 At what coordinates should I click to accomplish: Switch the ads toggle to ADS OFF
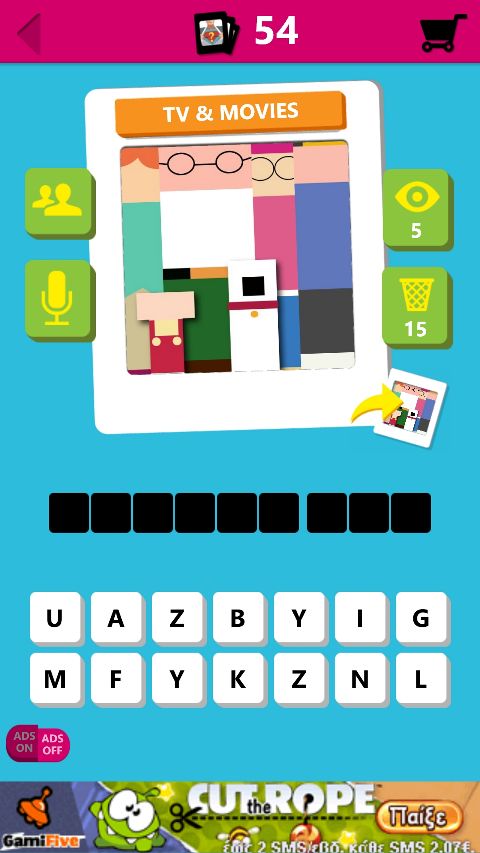(53, 744)
